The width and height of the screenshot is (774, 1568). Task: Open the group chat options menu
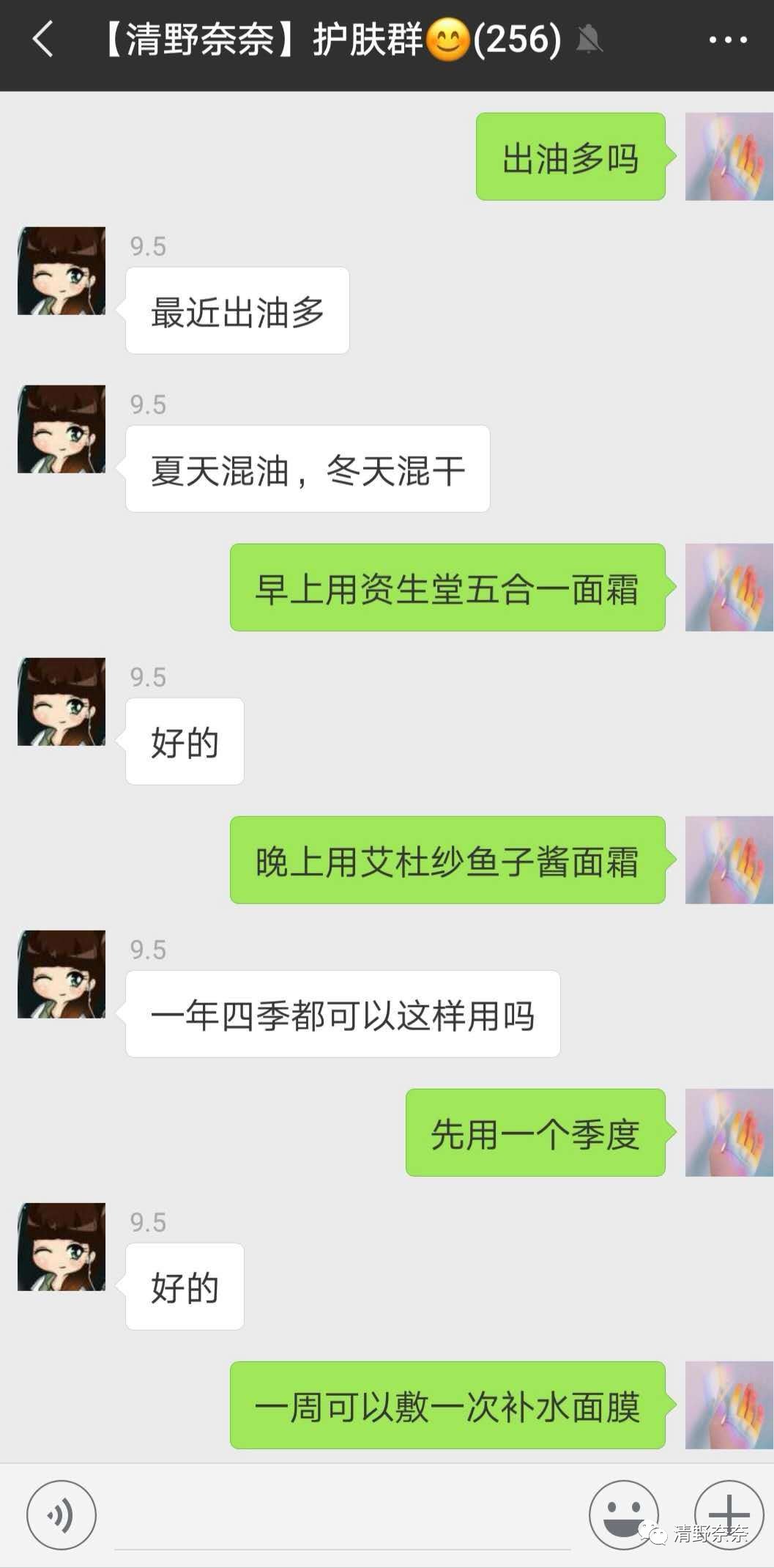click(728, 40)
